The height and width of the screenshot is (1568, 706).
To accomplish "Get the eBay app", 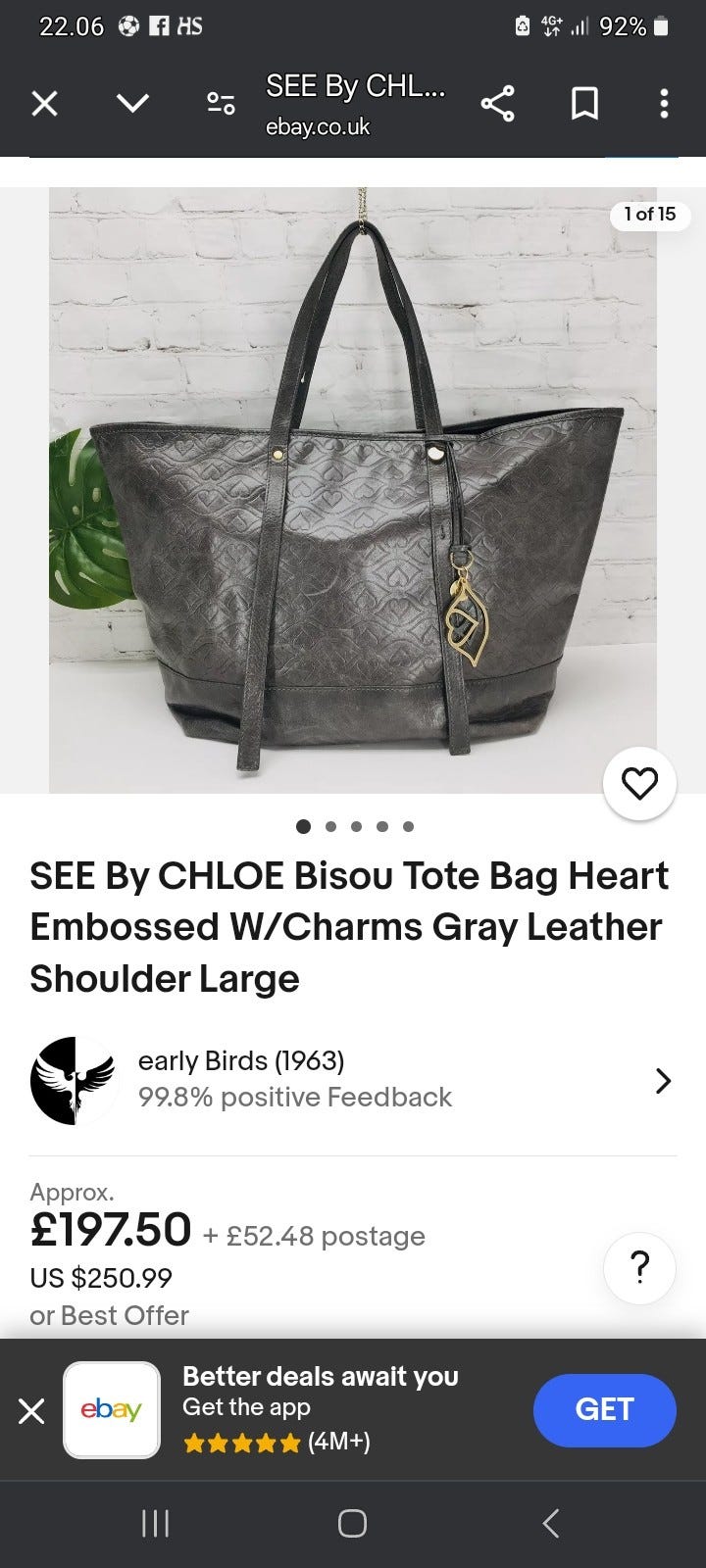I will point(604,1409).
